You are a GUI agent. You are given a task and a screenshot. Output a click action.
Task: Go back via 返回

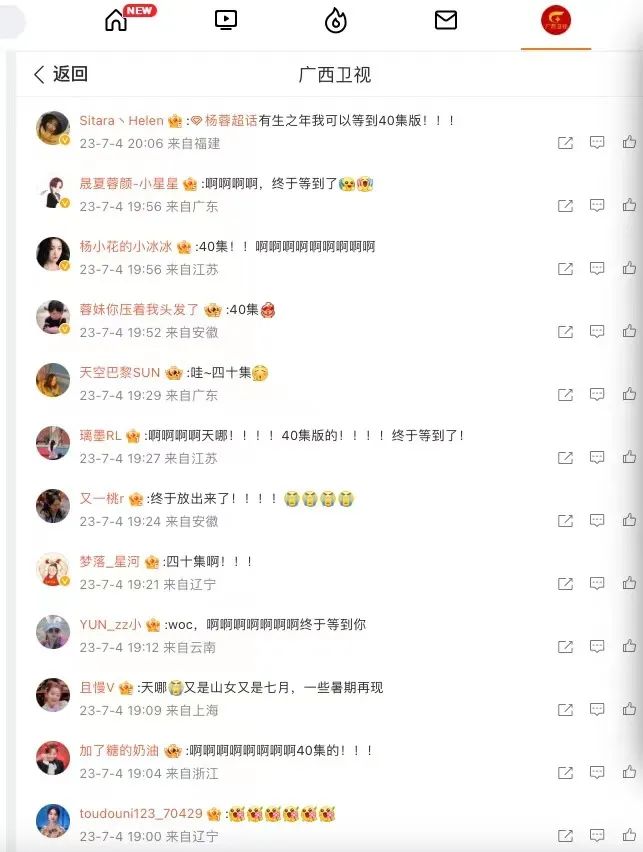tap(60, 74)
